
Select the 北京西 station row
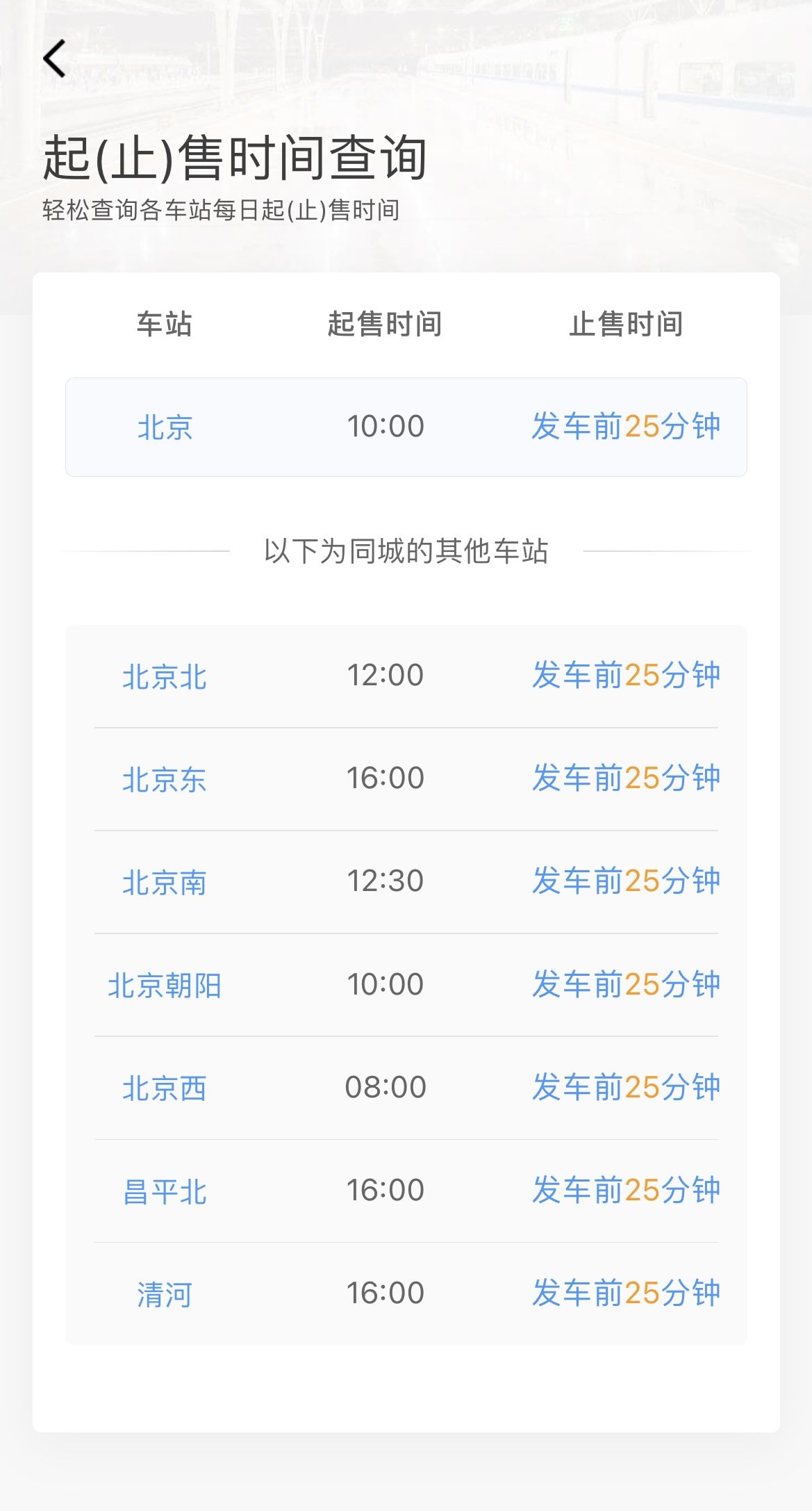(406, 1088)
